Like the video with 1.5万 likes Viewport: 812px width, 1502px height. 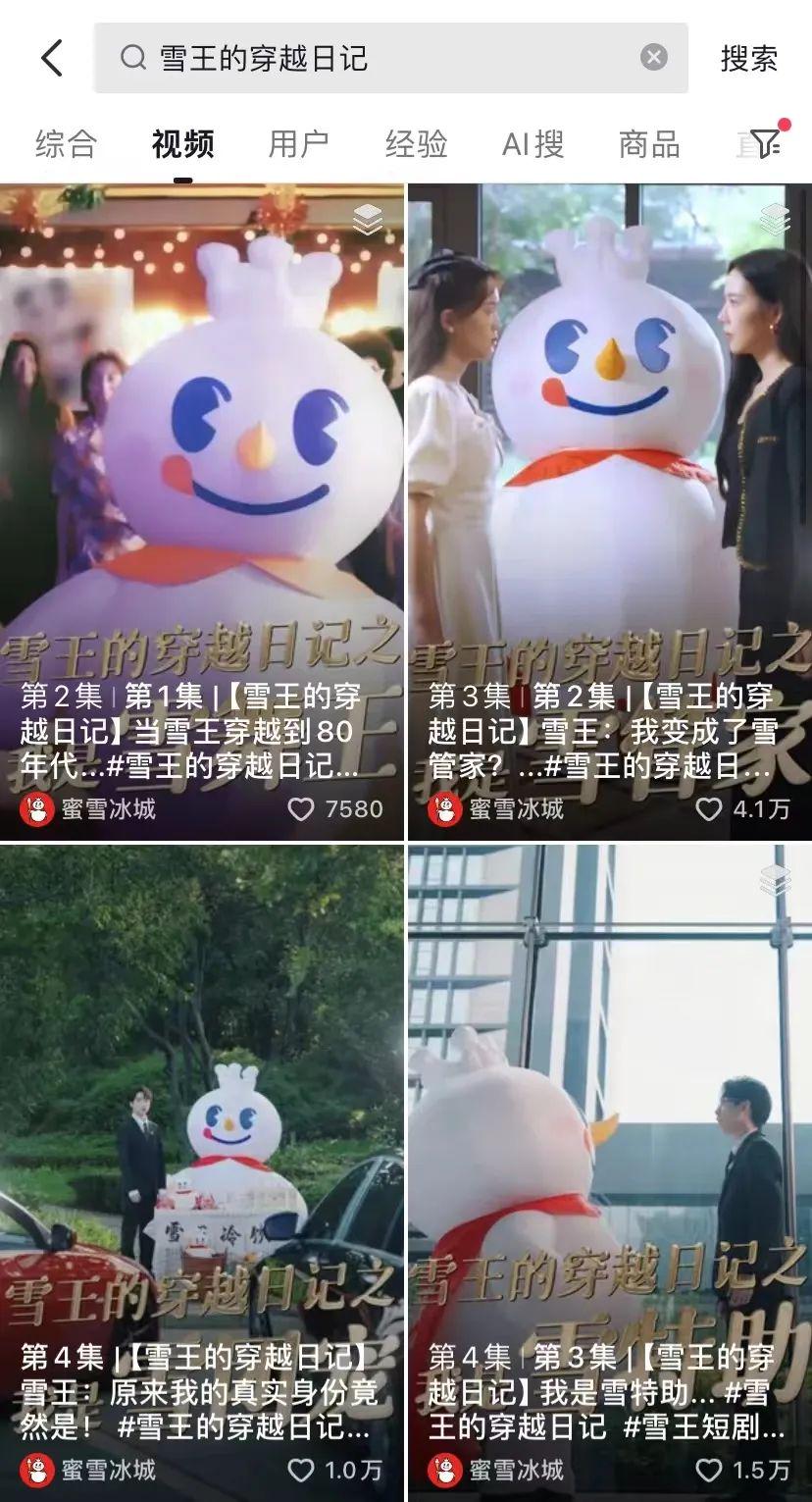point(708,1471)
